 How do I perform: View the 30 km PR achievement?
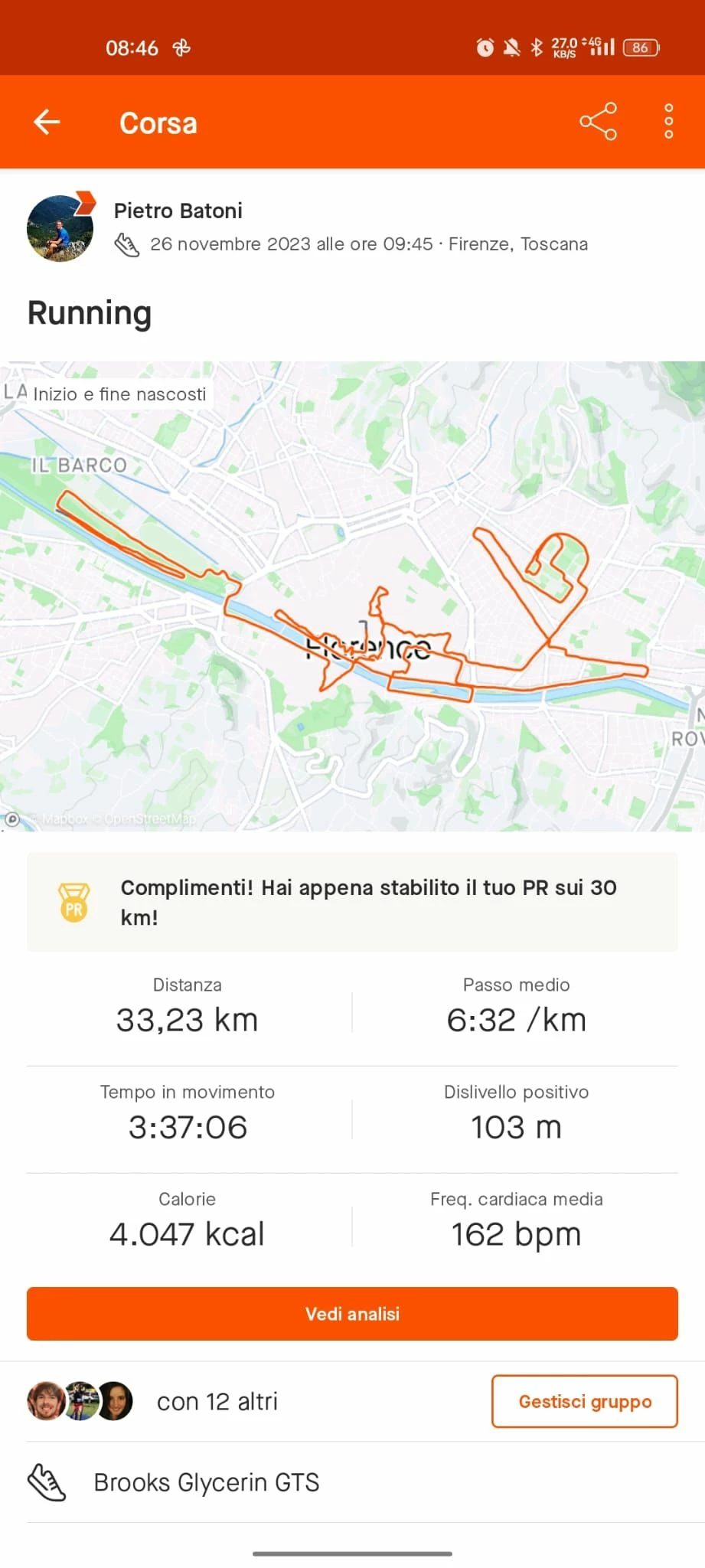point(352,902)
